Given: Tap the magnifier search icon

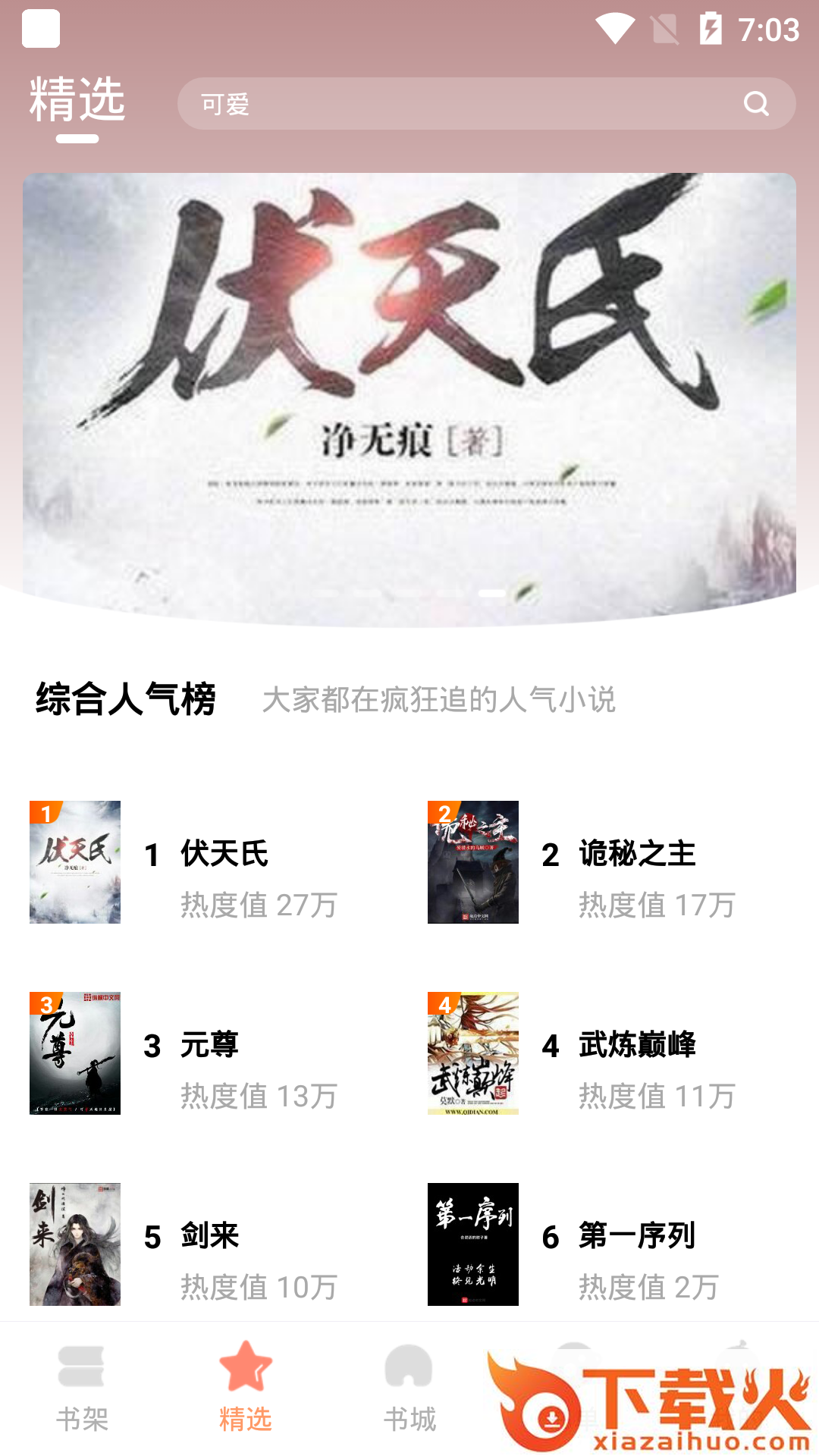Looking at the screenshot, I should (756, 104).
